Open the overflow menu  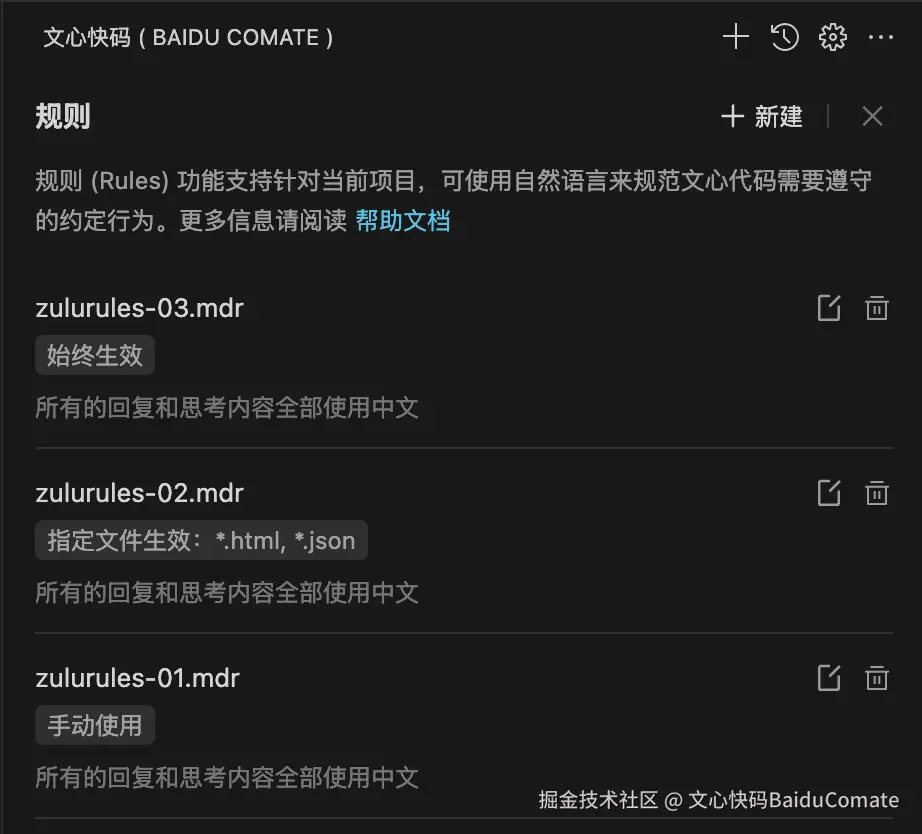[x=880, y=38]
